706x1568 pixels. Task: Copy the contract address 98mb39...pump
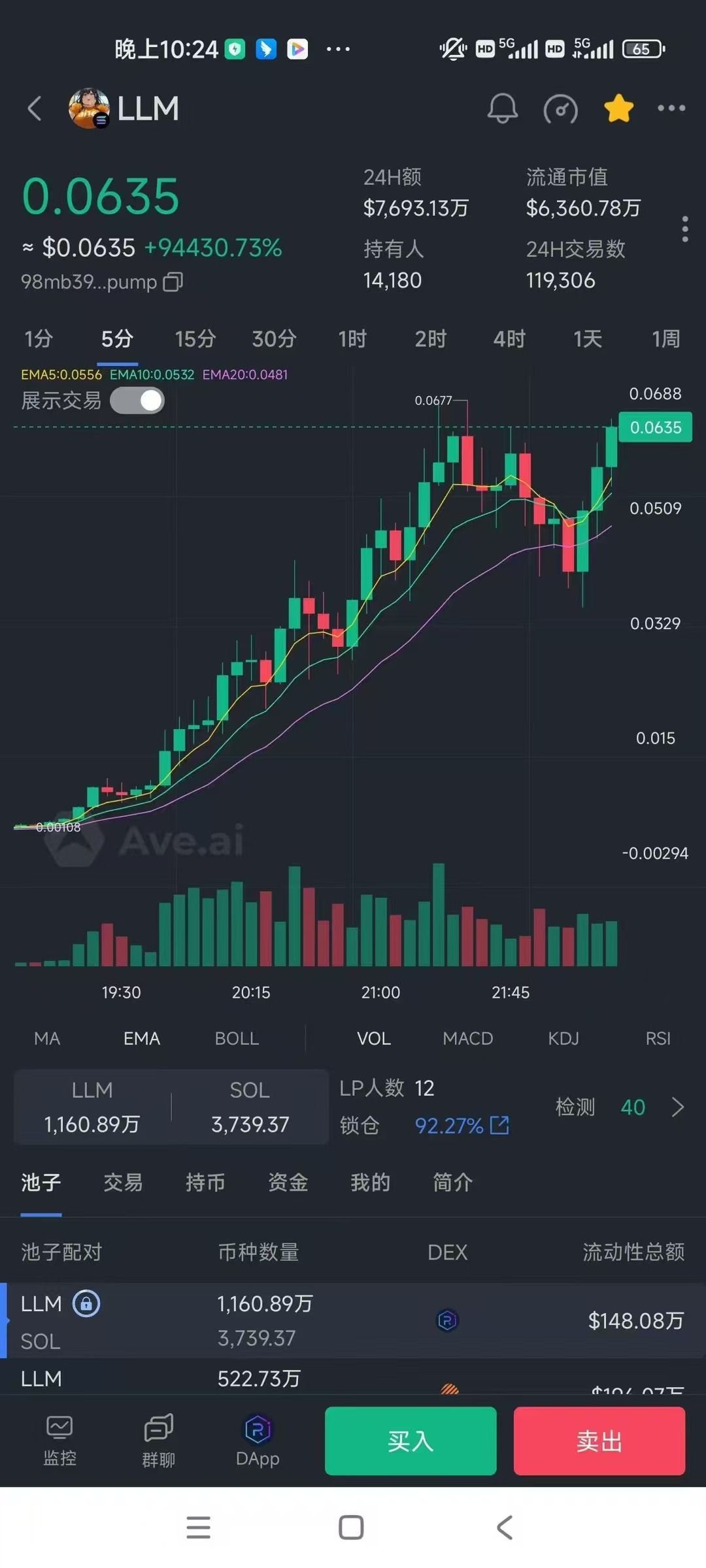pyautogui.click(x=173, y=282)
